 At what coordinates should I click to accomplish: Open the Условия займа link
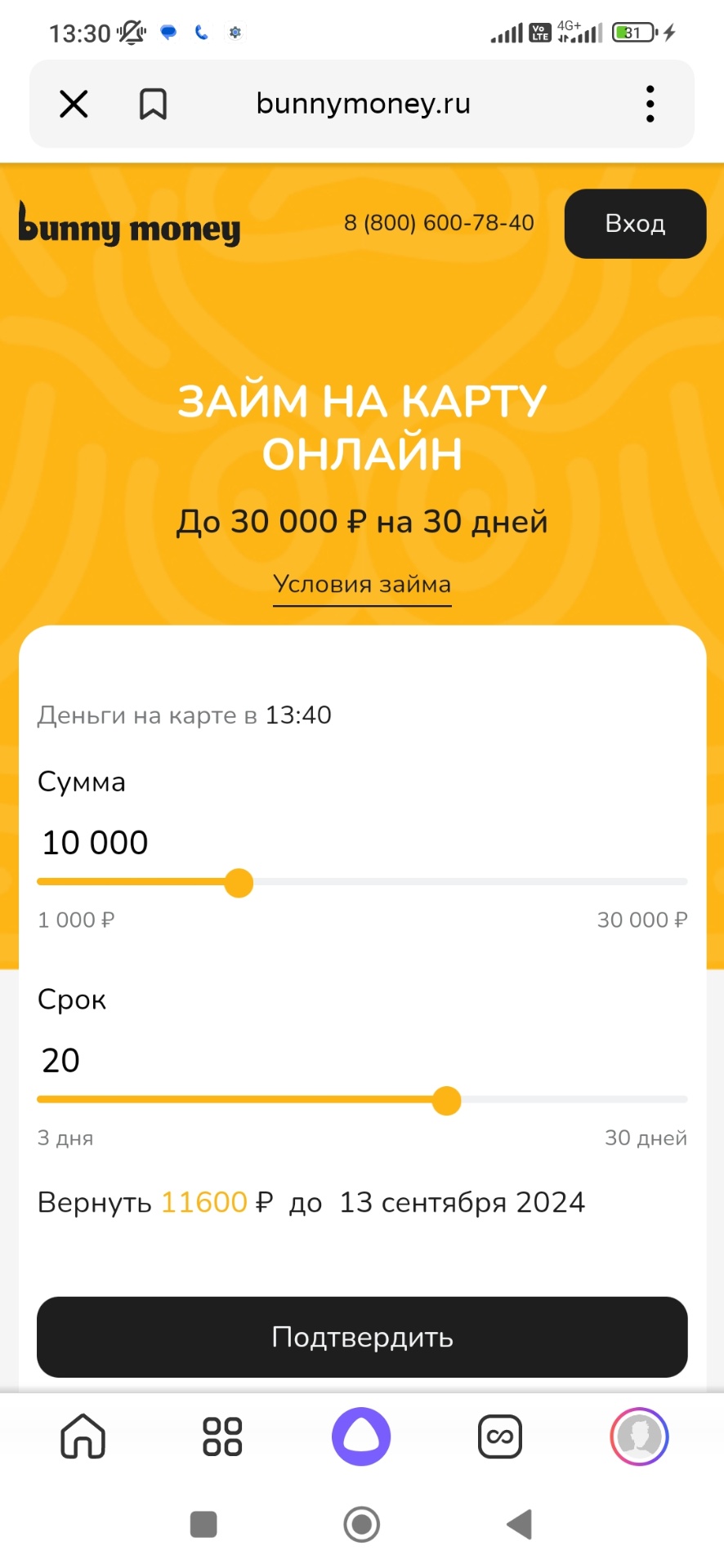362,585
